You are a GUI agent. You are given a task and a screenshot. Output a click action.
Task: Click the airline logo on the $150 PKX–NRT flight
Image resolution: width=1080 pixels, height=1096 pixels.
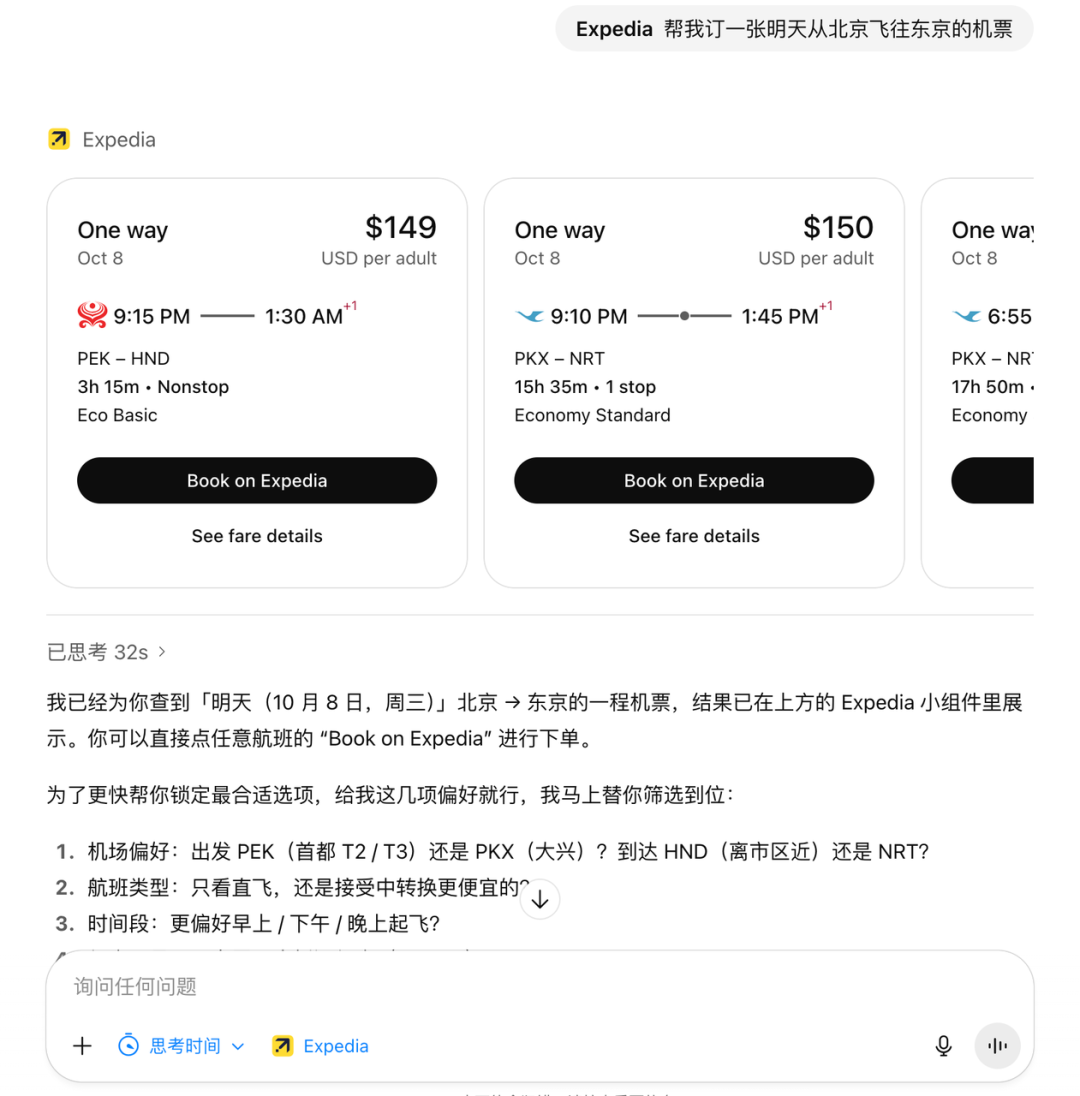tap(530, 315)
